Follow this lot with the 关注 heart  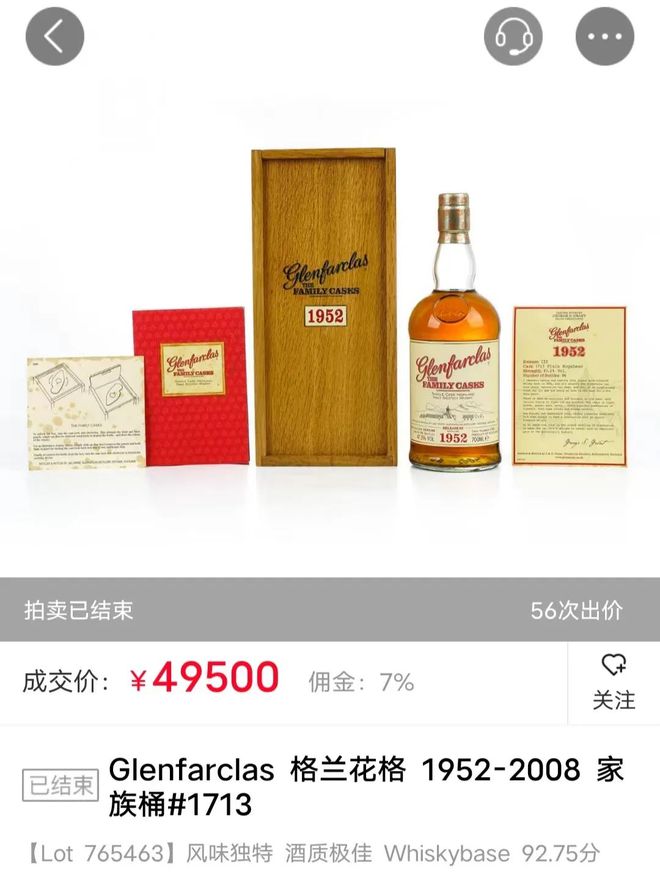coord(613,682)
